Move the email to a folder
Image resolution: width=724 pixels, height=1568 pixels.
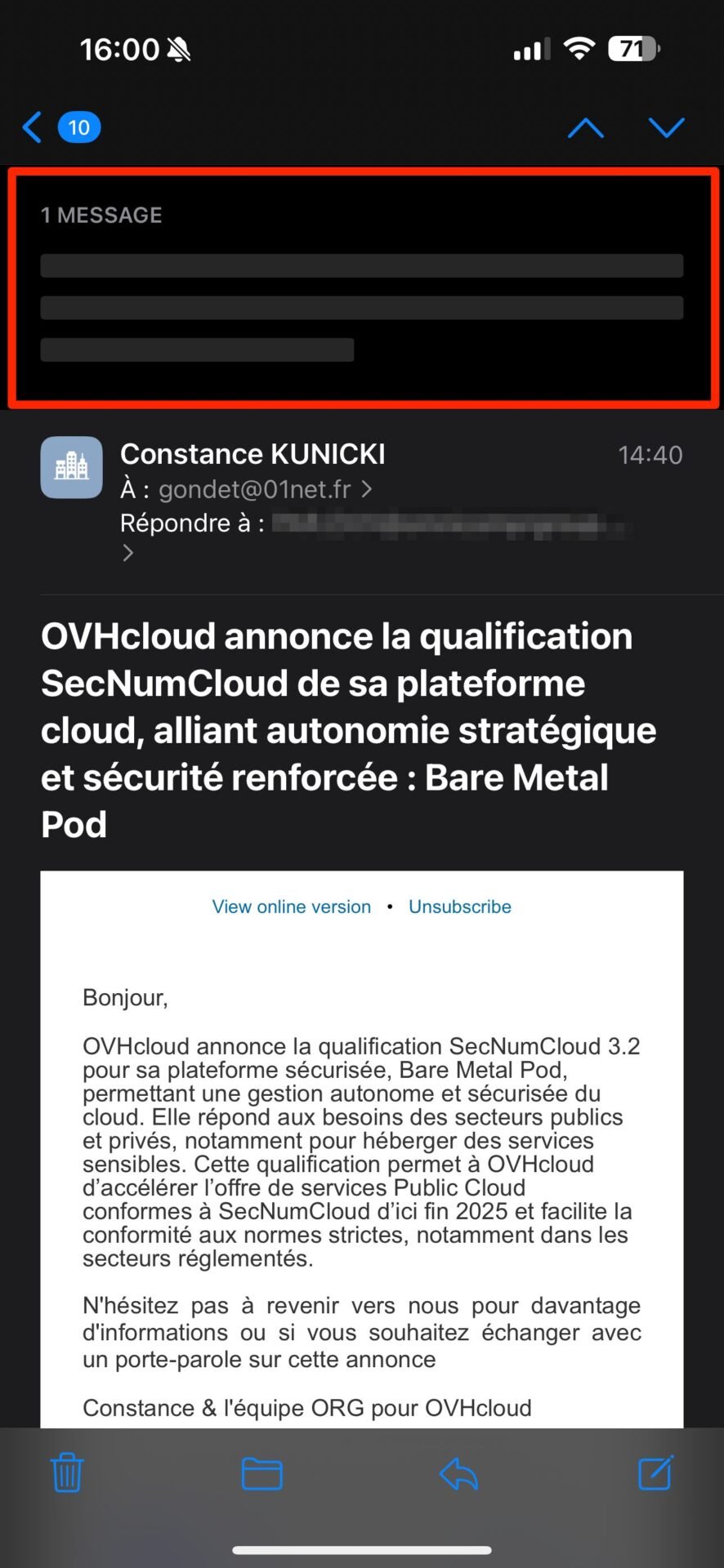pos(262,1474)
